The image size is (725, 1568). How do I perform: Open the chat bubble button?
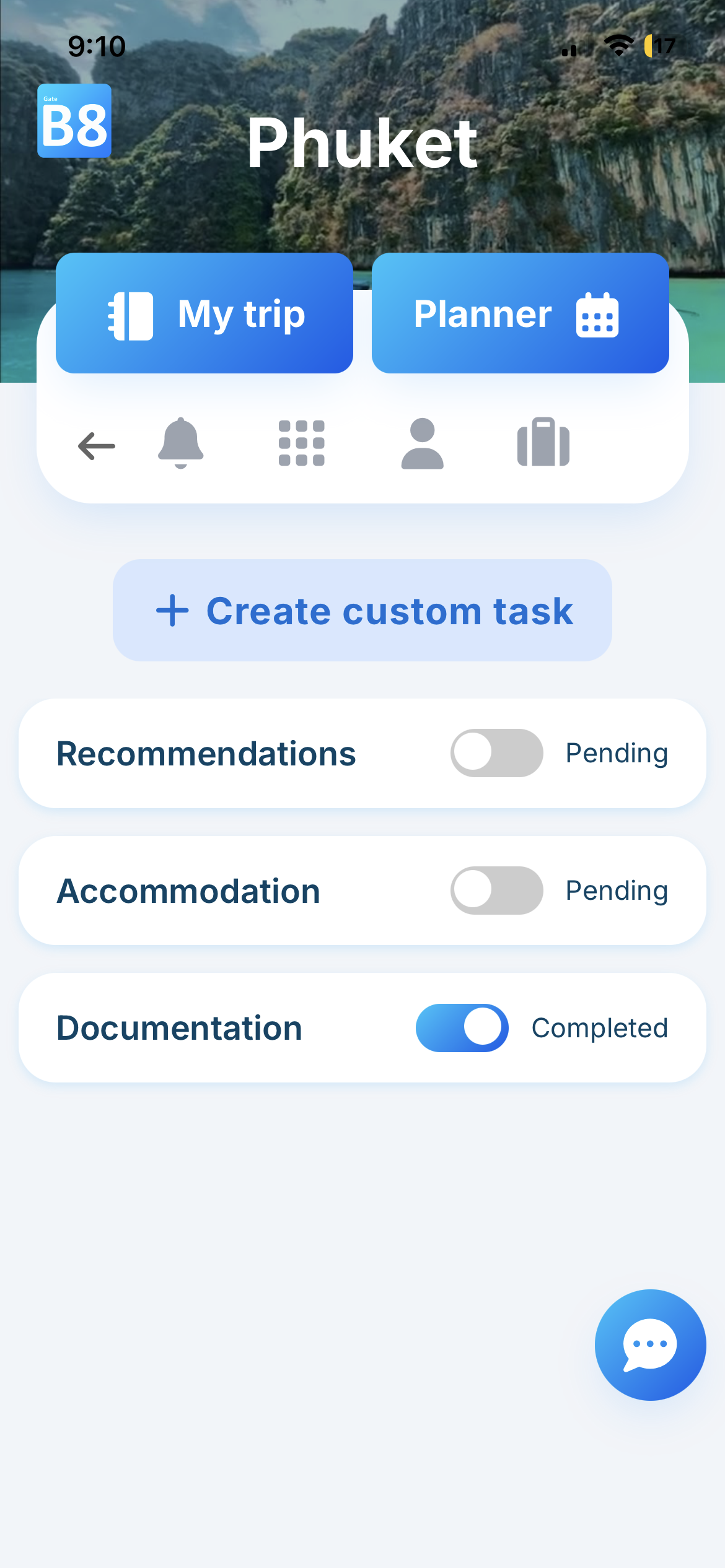[x=650, y=1344]
